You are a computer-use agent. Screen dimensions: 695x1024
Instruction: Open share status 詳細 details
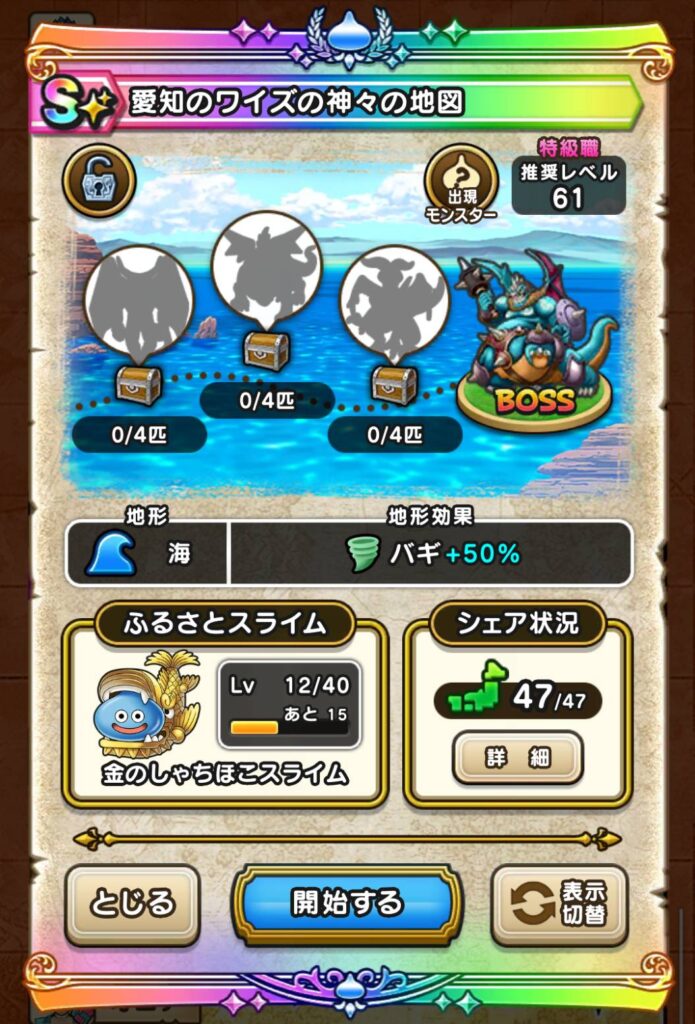(517, 758)
